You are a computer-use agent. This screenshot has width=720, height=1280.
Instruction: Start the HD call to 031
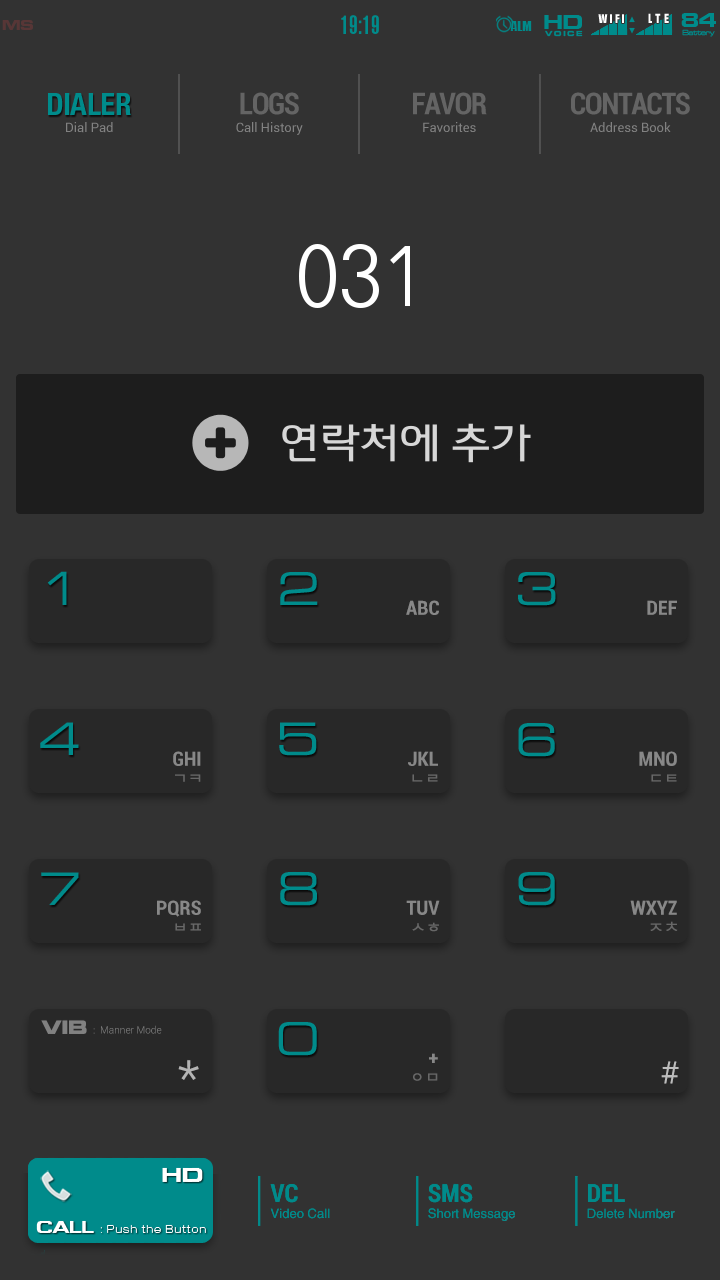(120, 1200)
